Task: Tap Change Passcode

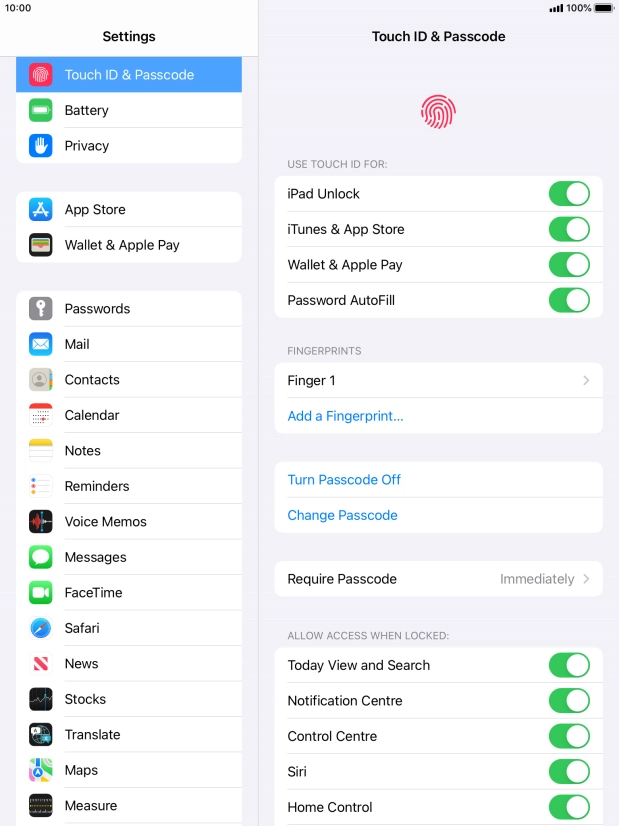Action: pyautogui.click(x=342, y=515)
